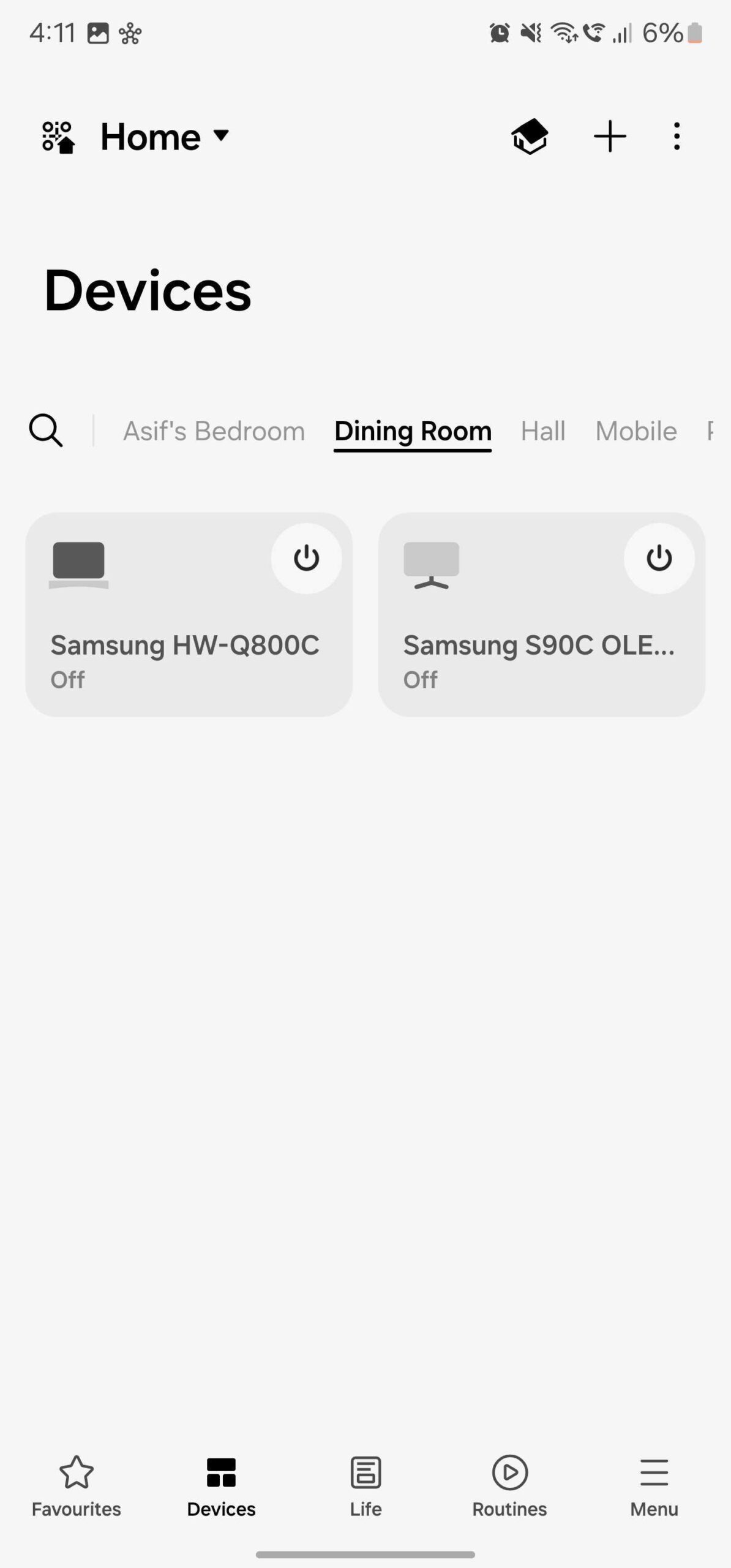Screen dimensions: 731x1568
Task: Switch to Asif's Bedroom tab
Action: (x=214, y=431)
